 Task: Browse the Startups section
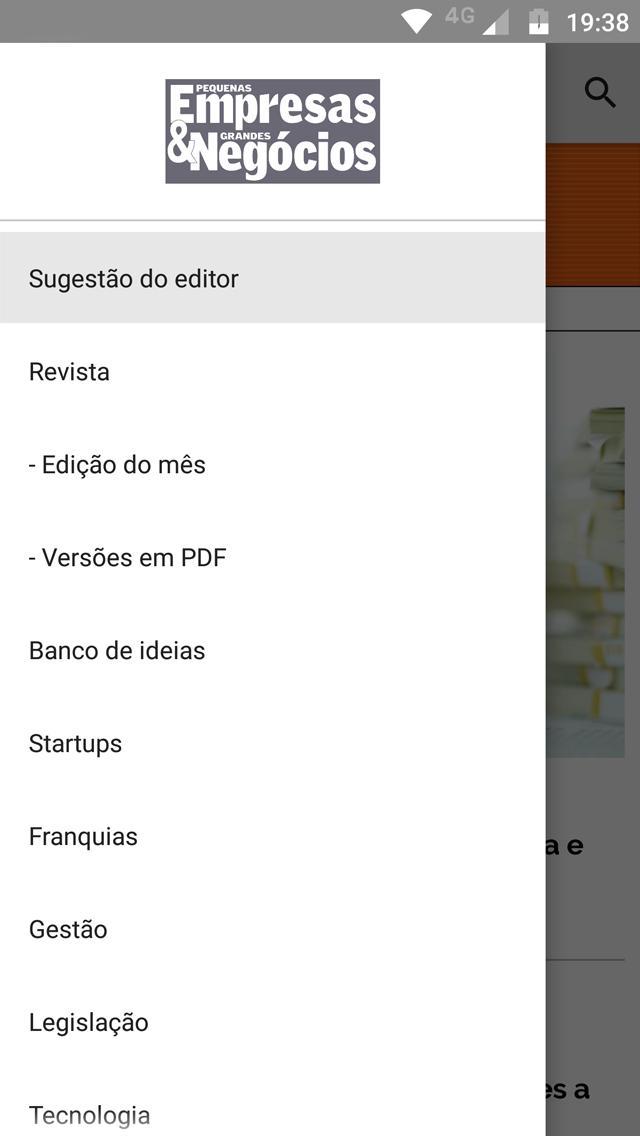76,744
